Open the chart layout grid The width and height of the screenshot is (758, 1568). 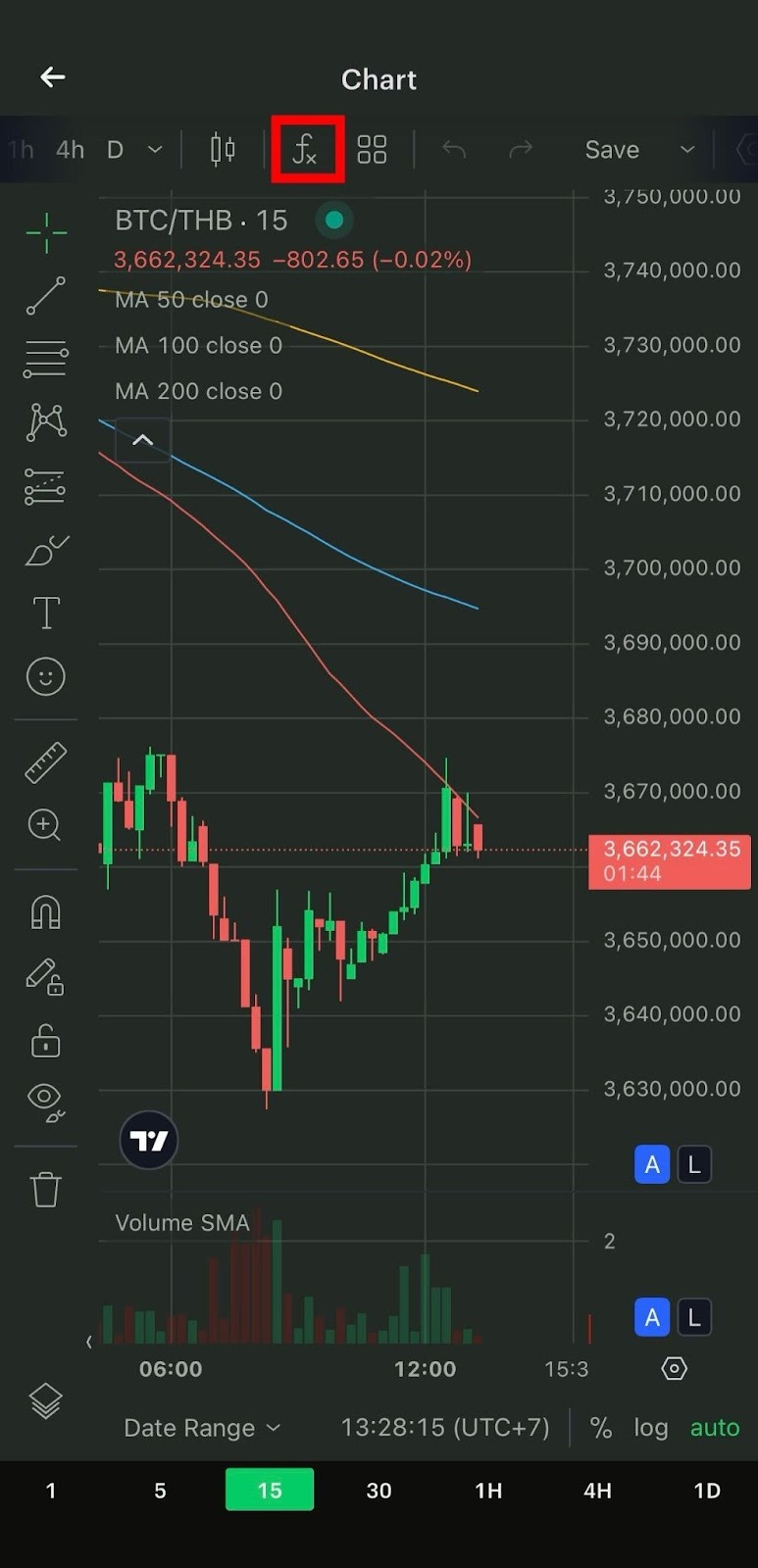pos(372,150)
